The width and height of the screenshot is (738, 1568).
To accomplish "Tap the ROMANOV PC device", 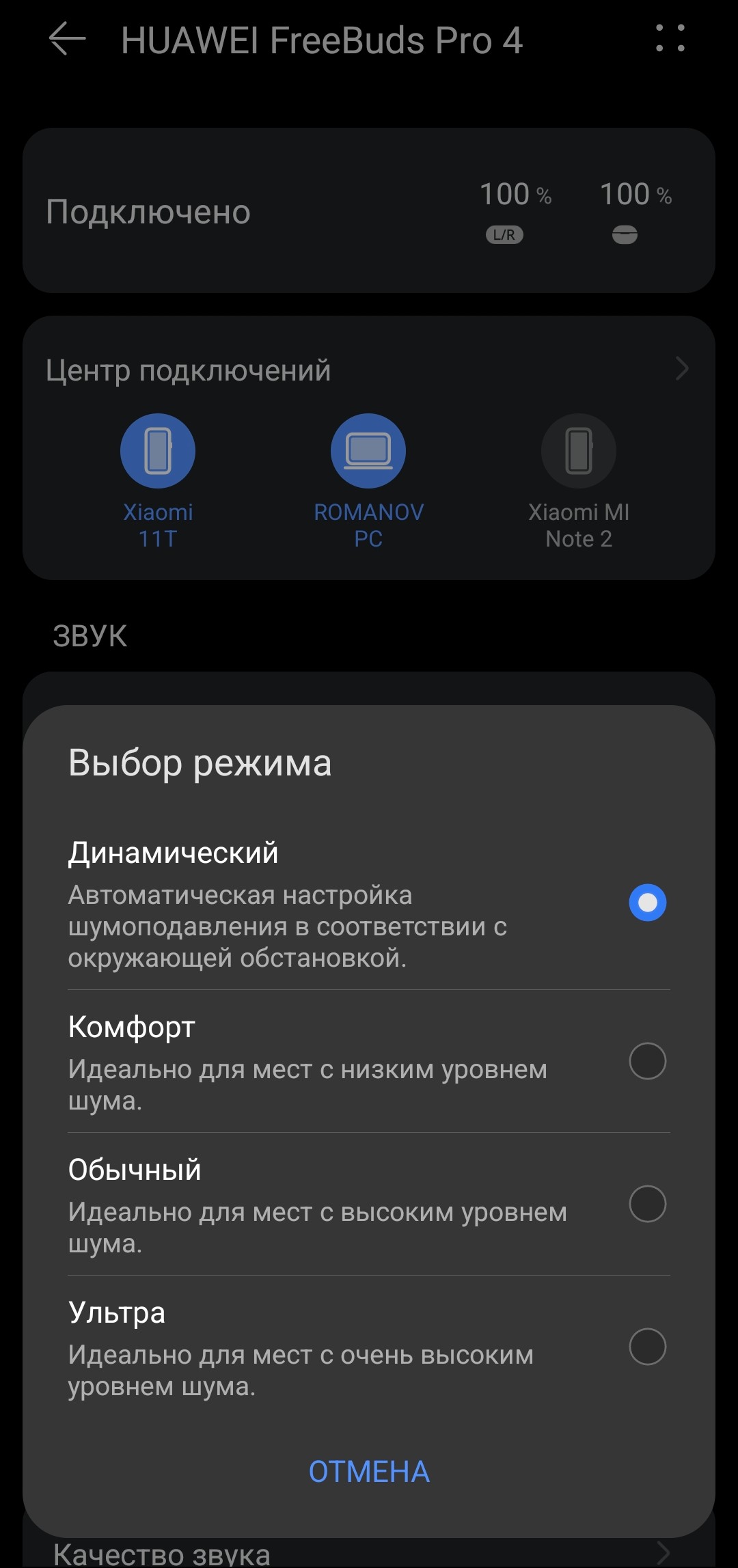I will [368, 452].
